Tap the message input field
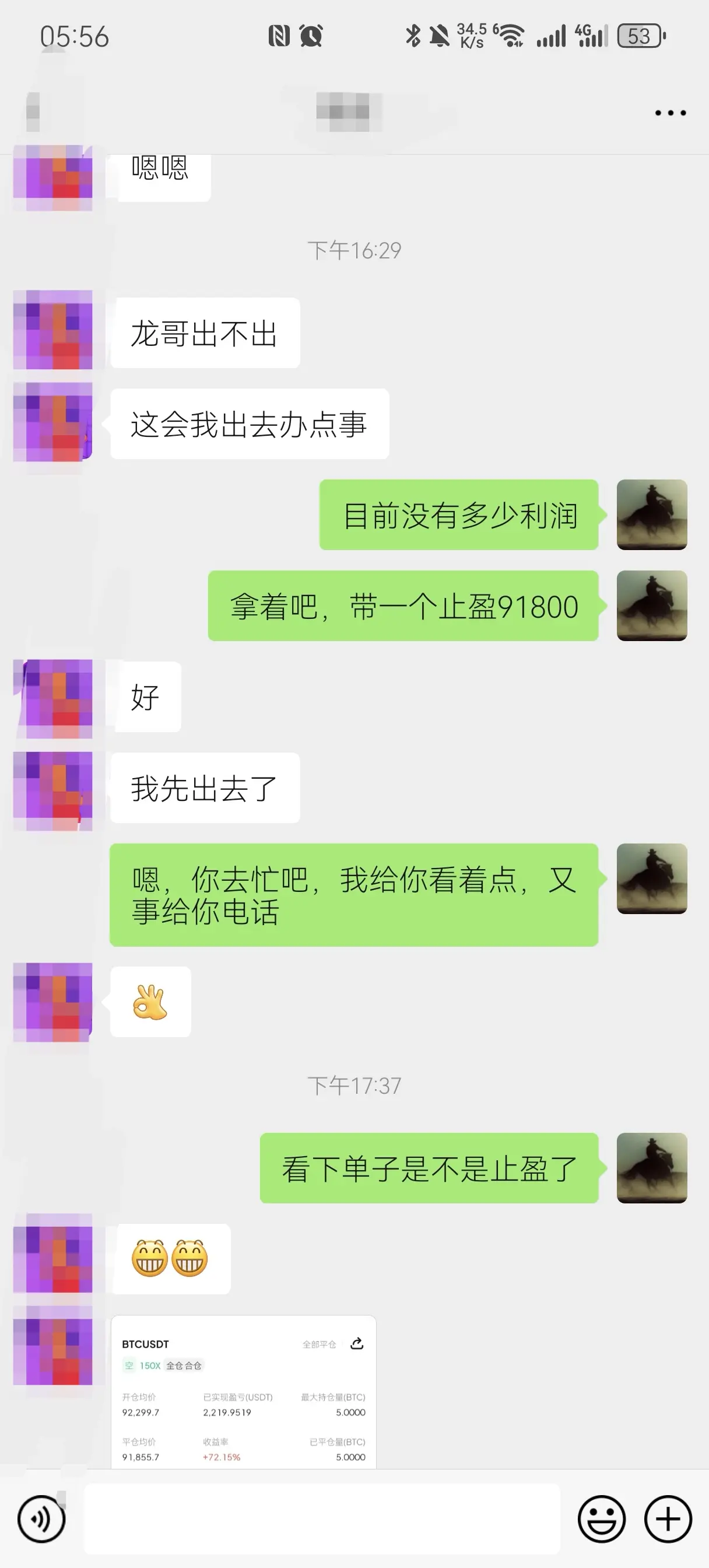This screenshot has width=709, height=1568. (321, 1518)
